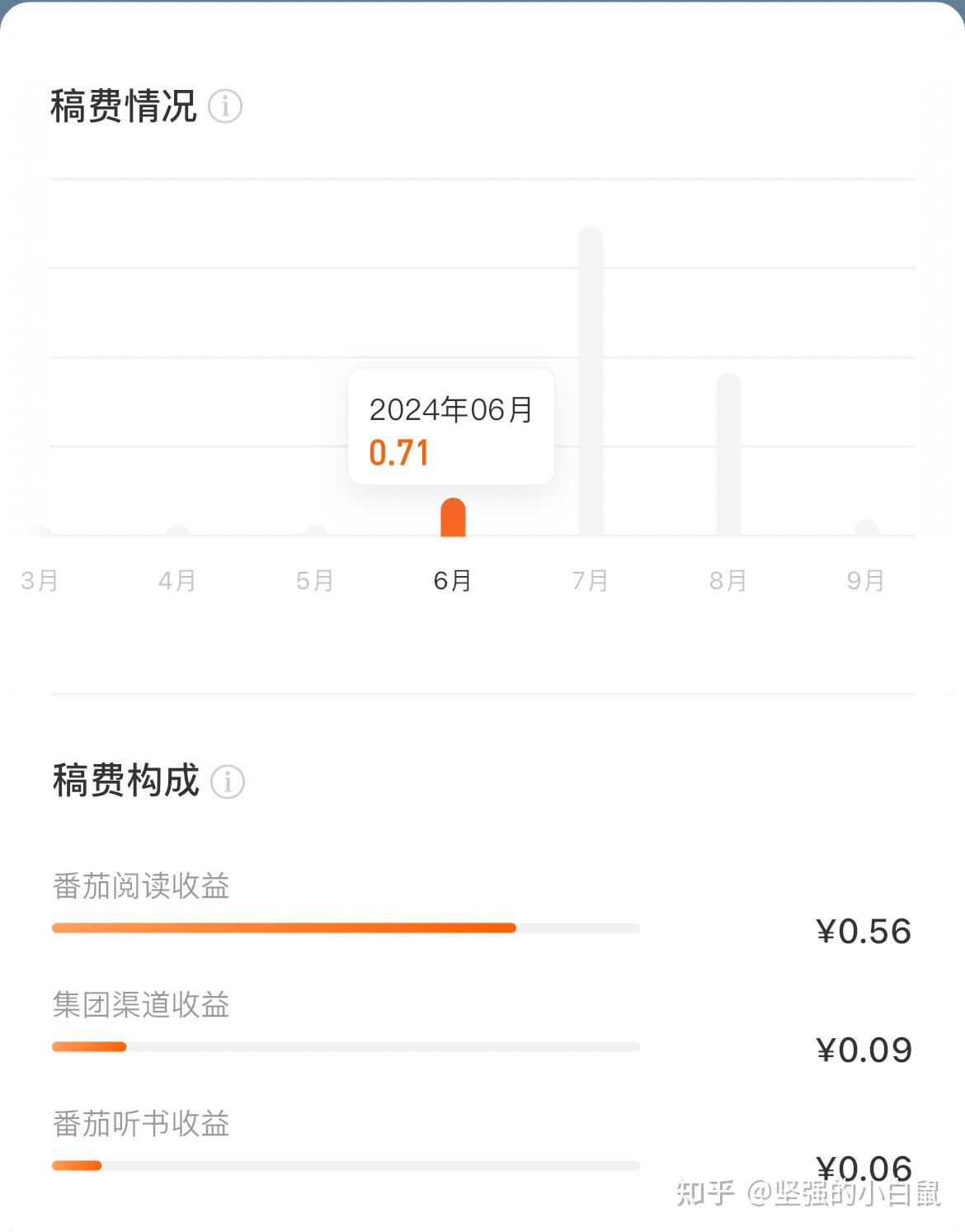The width and height of the screenshot is (965, 1232).
Task: Open info icon next to 稿费构成
Action: click(227, 781)
